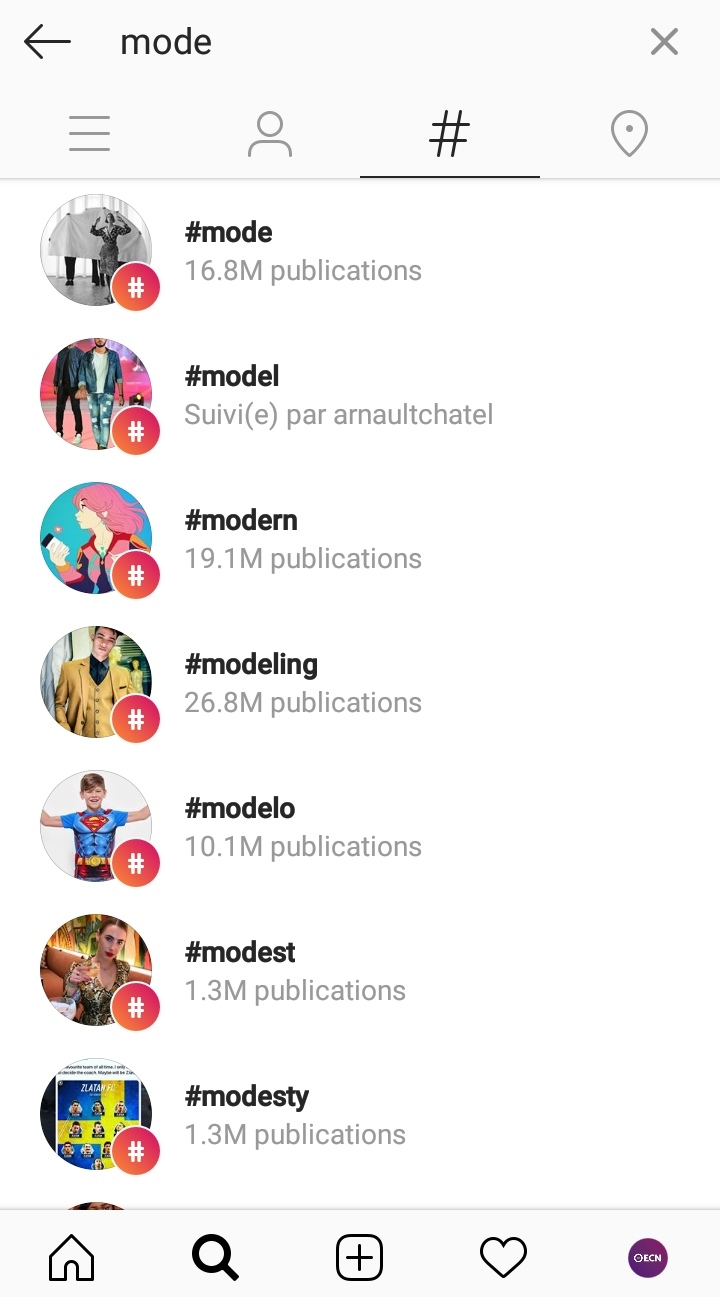Clear the search text with X

[x=664, y=42]
